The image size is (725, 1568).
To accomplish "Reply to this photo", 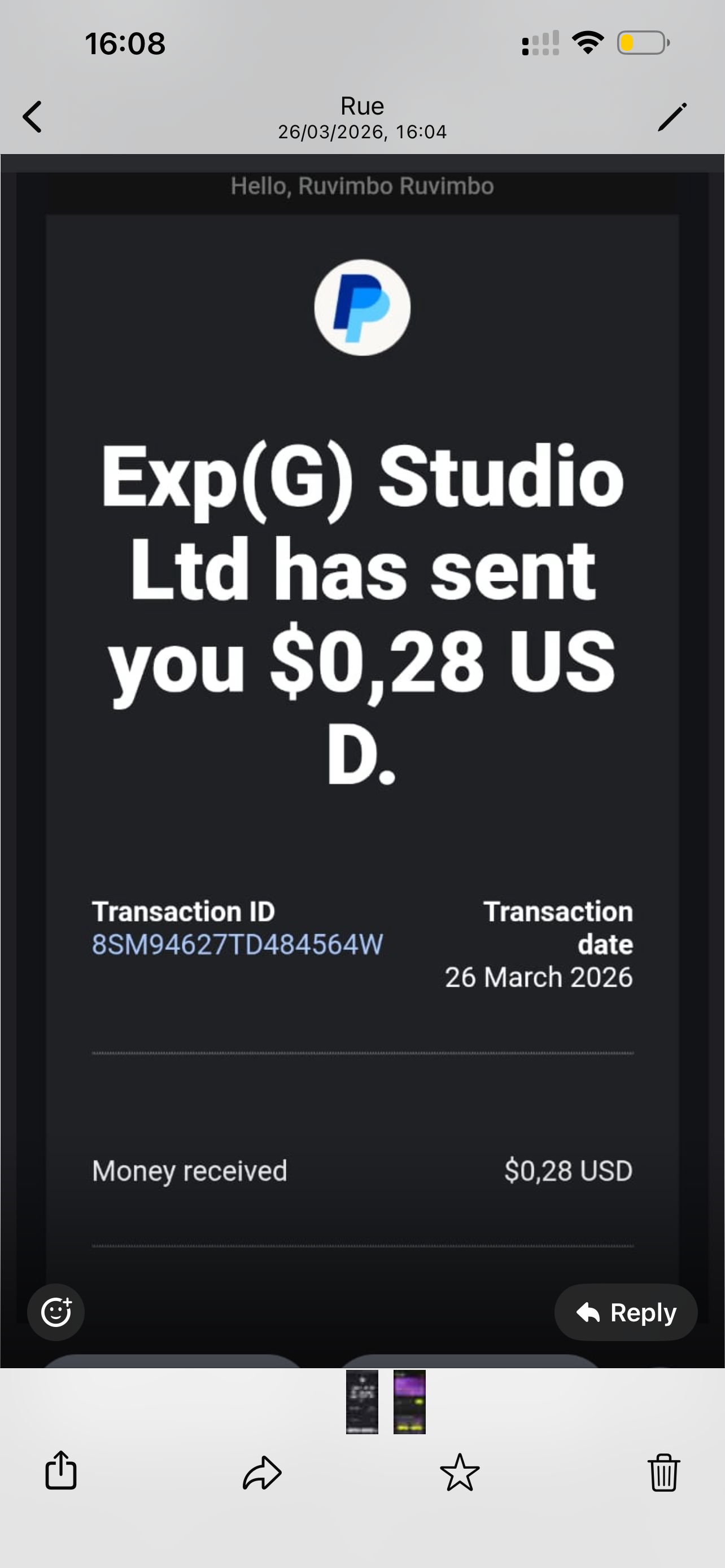I will pos(625,1312).
